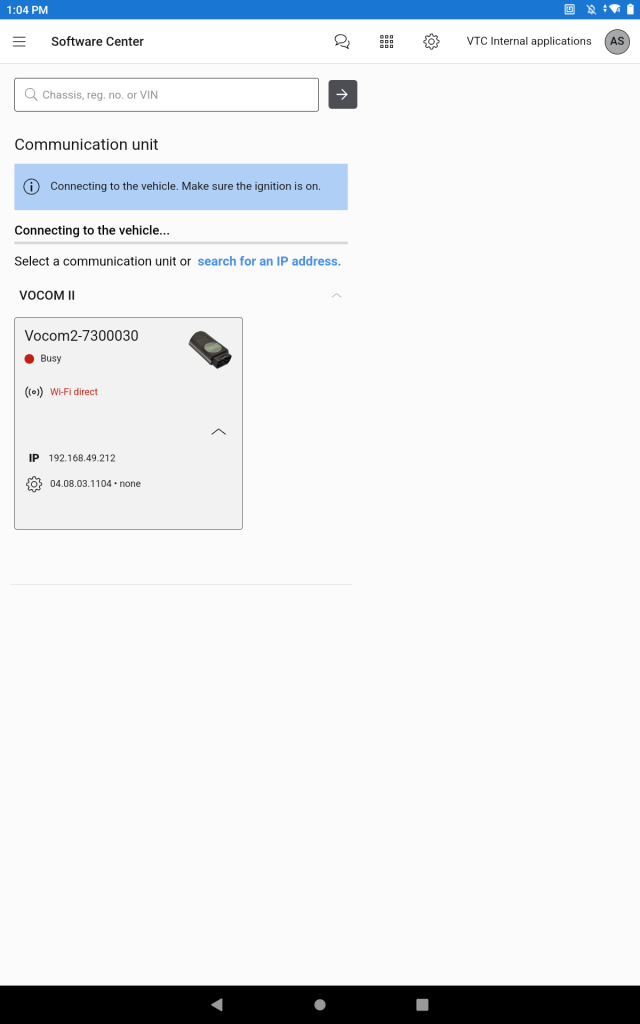The image size is (640, 1024).
Task: Collapse Vocom2-7300030 card details chevron
Action: pyautogui.click(x=219, y=432)
